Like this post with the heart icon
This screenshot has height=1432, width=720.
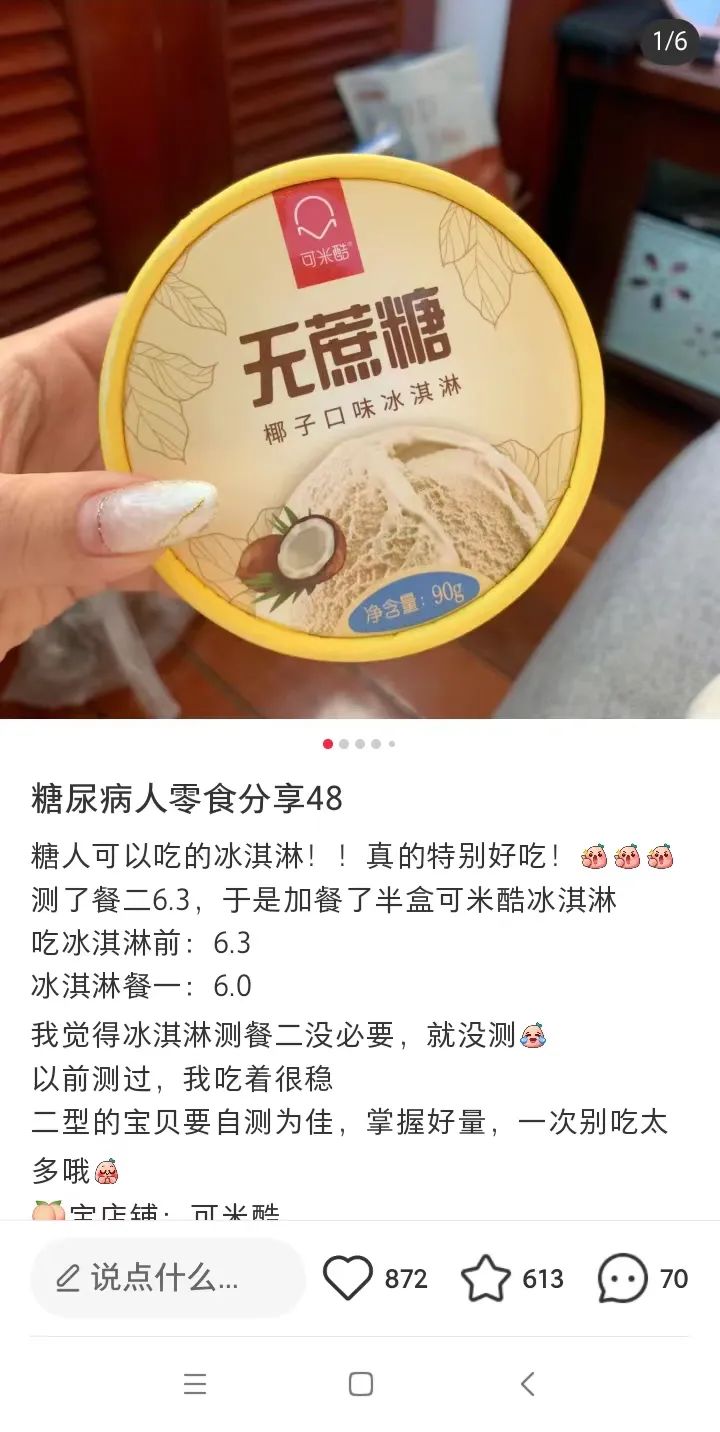[x=348, y=1278]
